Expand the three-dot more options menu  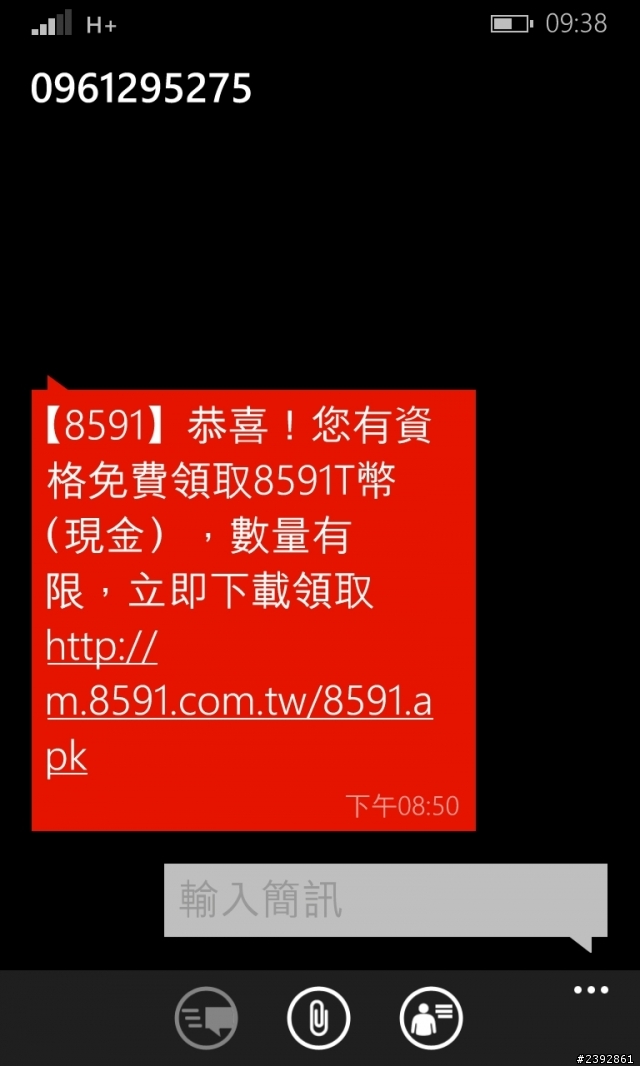pos(591,990)
